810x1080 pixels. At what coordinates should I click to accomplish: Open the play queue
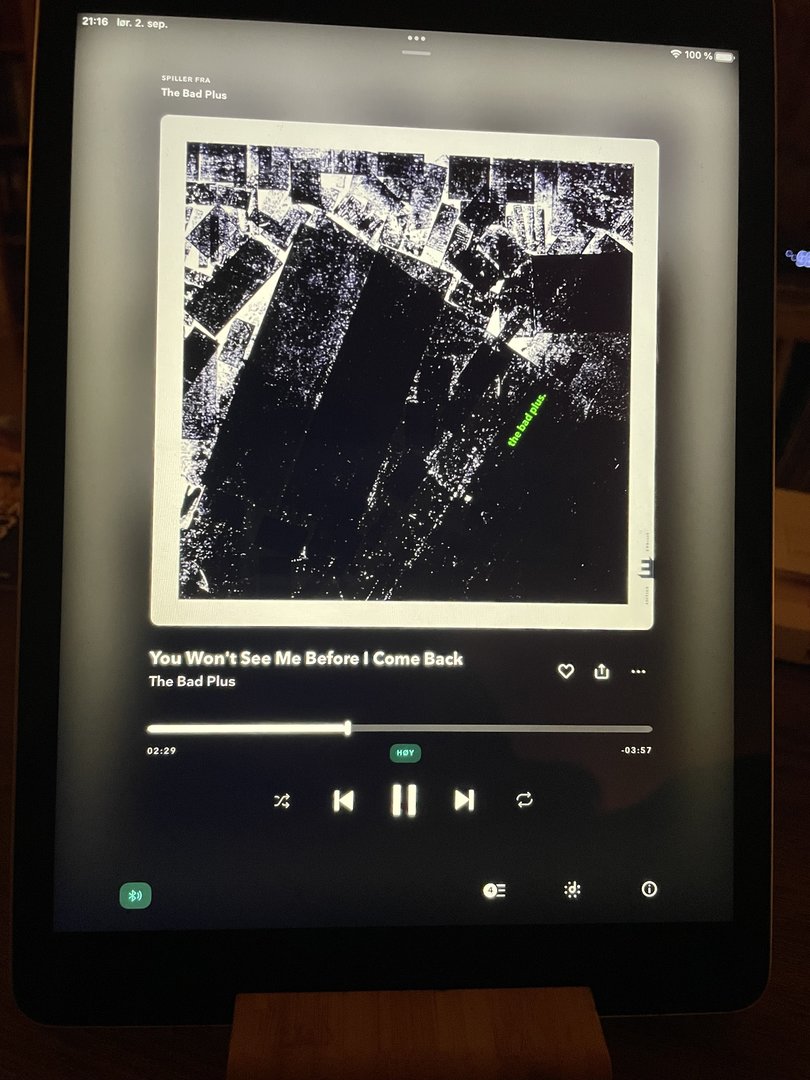click(494, 890)
